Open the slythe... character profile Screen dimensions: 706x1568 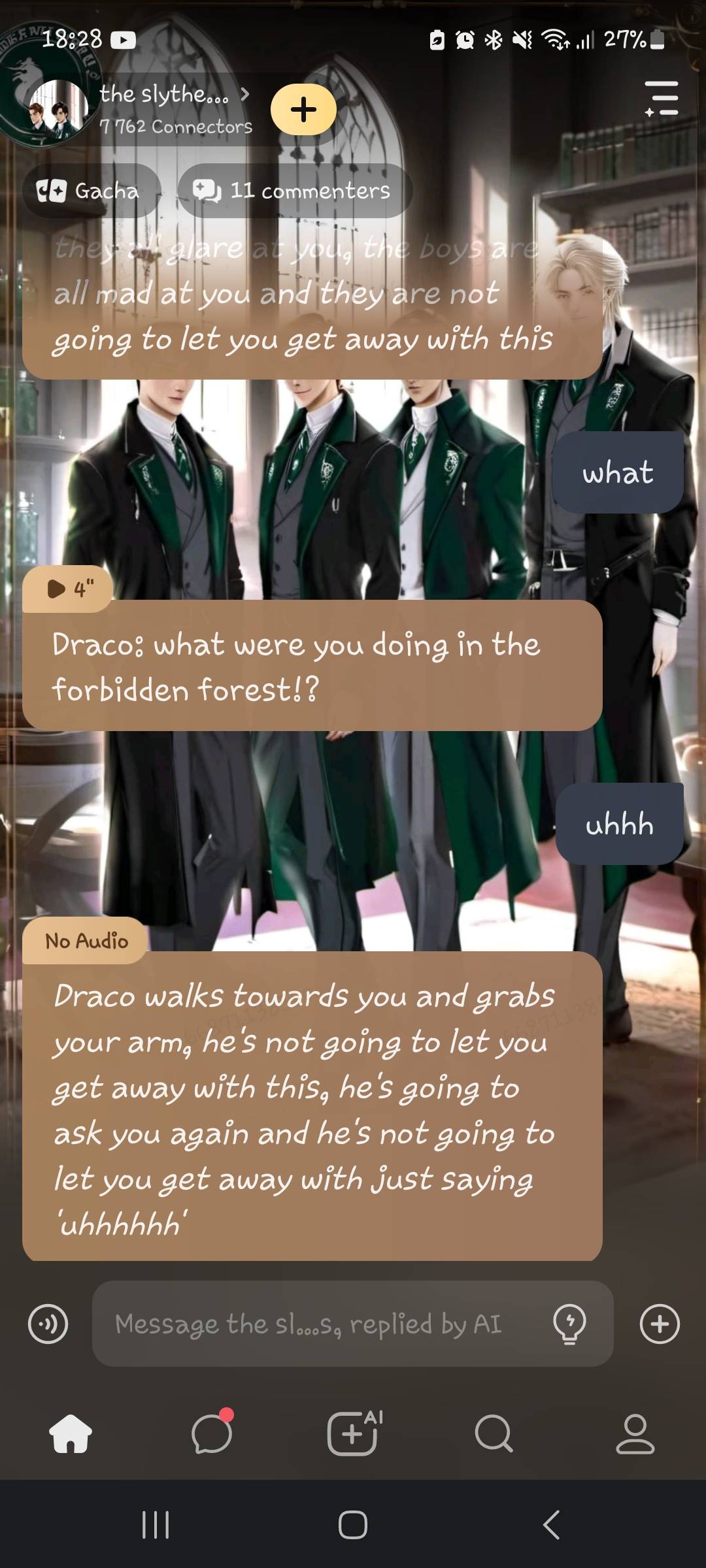tap(163, 95)
